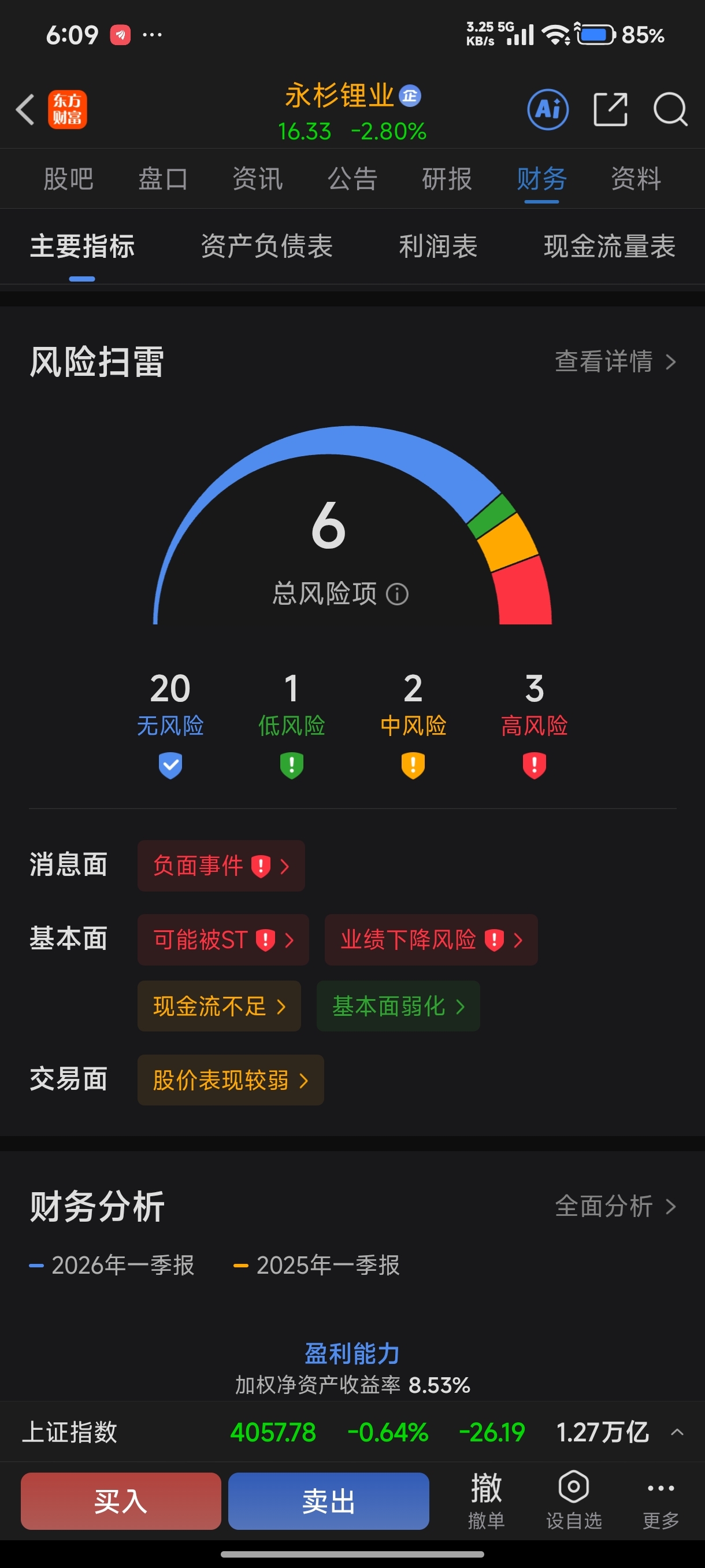View risk details via 查看详情
This screenshot has width=705, height=1568.
(615, 361)
